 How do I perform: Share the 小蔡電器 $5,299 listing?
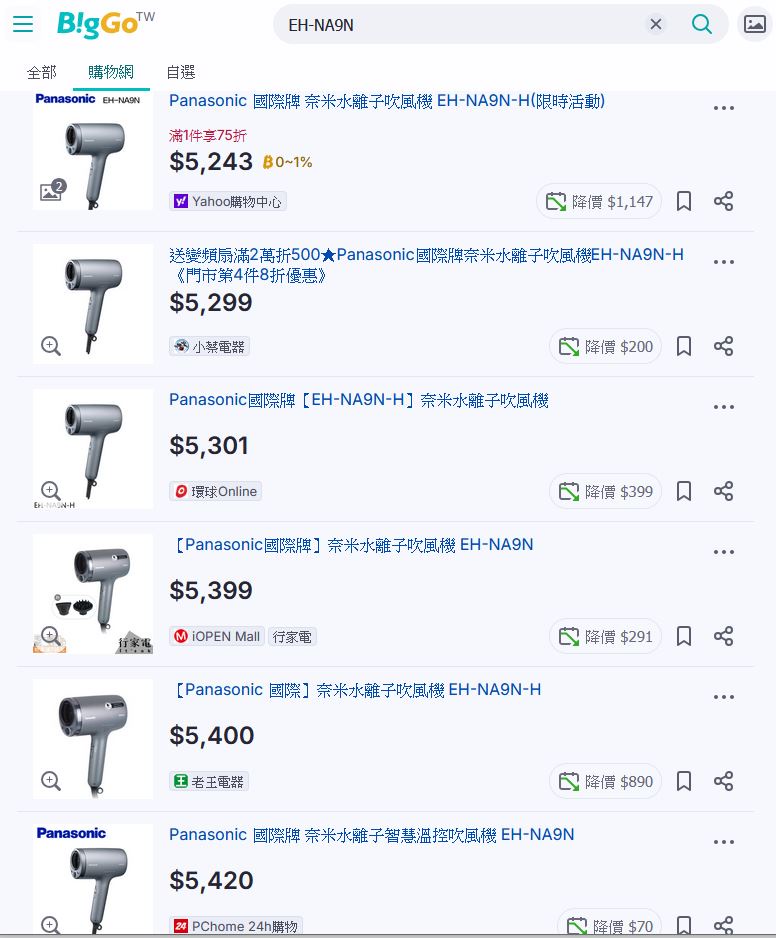click(724, 346)
